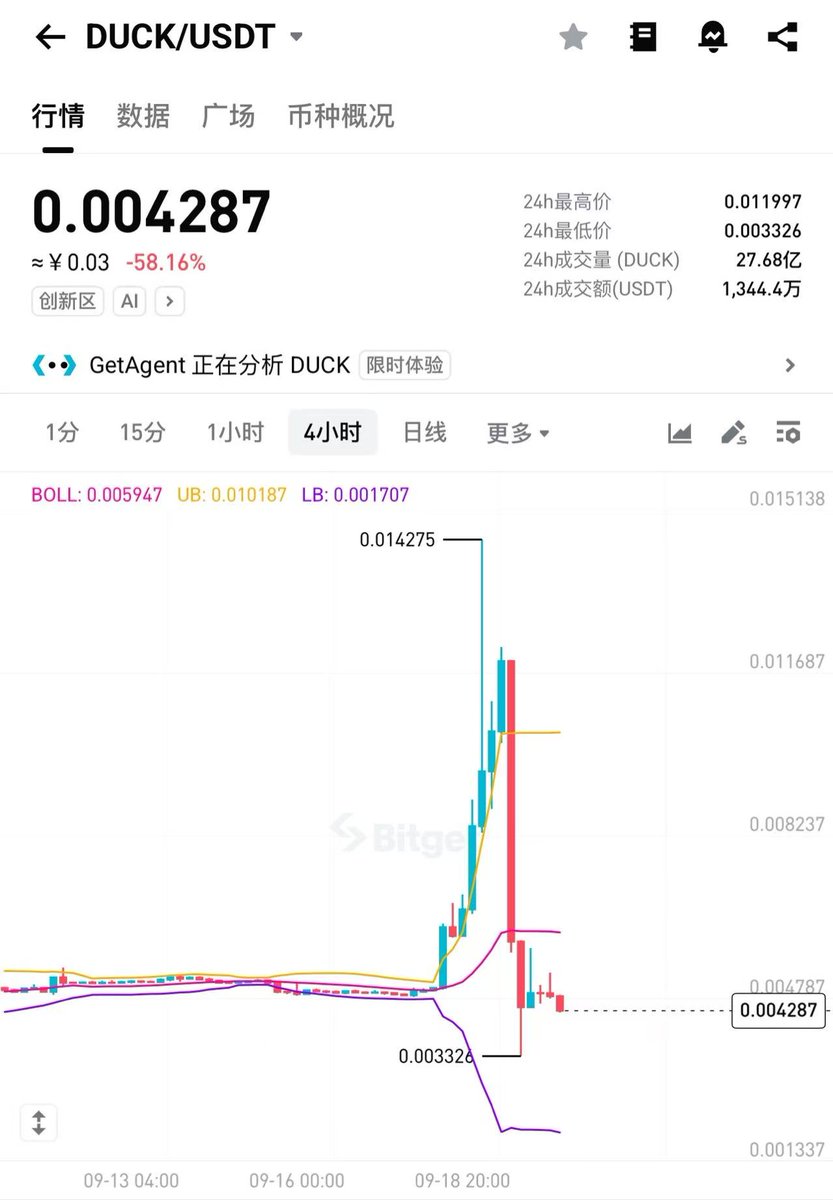
Task: Open the notebook icon in header
Action: pyautogui.click(x=643, y=38)
